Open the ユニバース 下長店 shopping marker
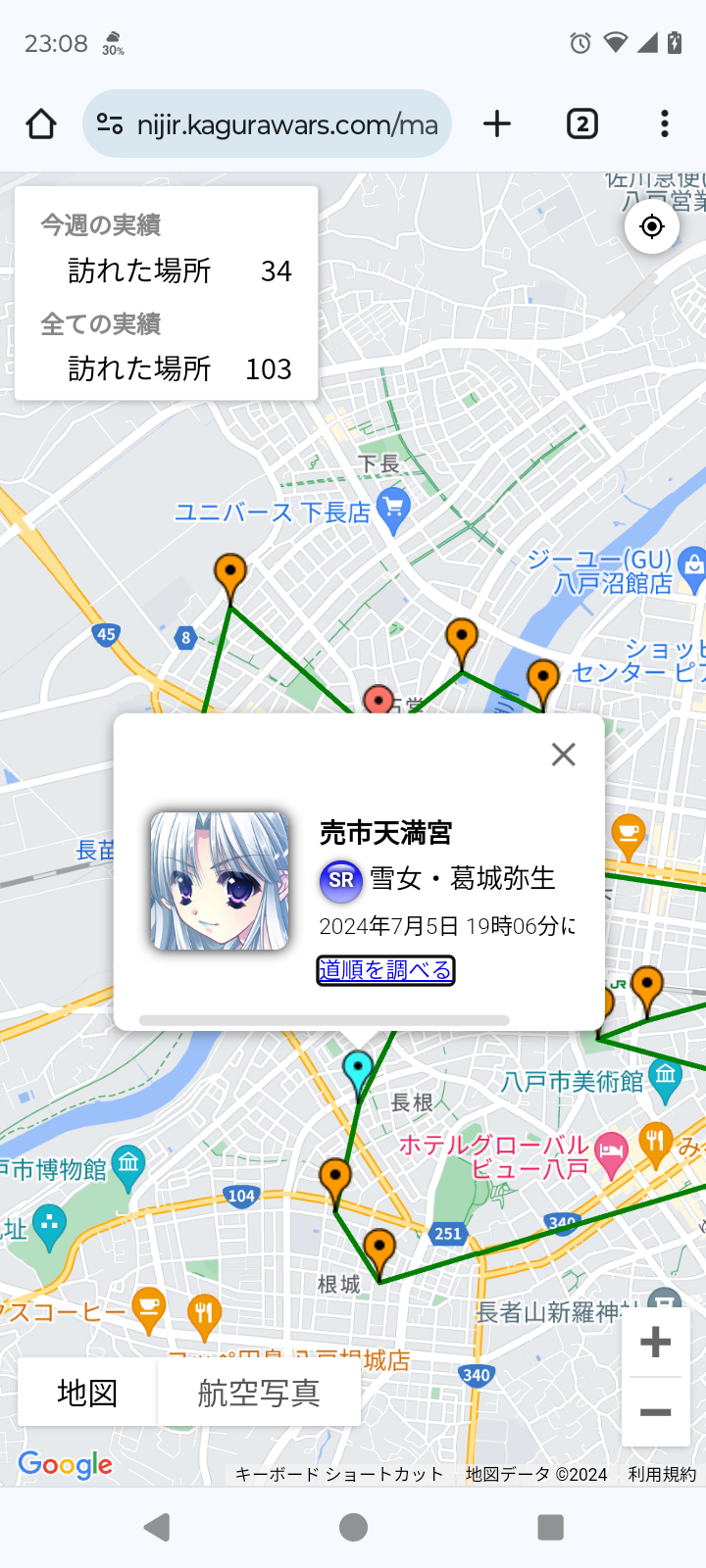 click(x=393, y=509)
